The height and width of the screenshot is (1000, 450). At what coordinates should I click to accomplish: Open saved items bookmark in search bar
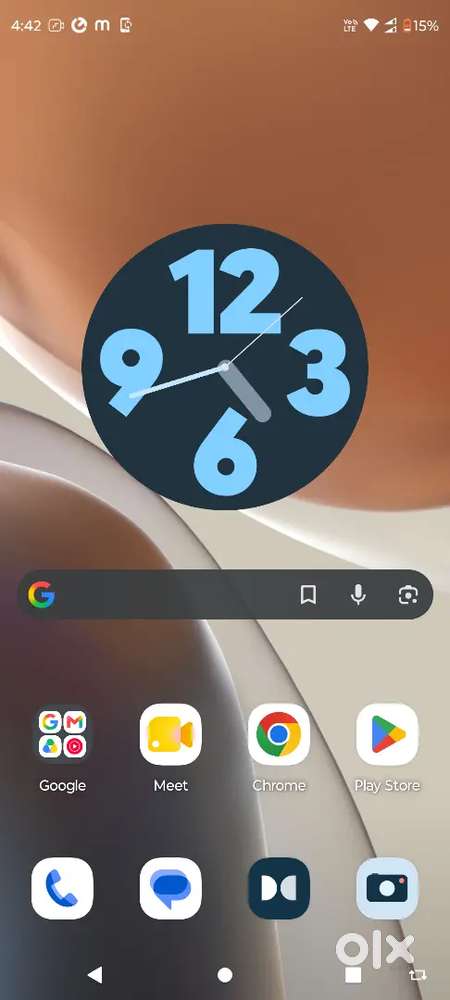(x=308, y=595)
